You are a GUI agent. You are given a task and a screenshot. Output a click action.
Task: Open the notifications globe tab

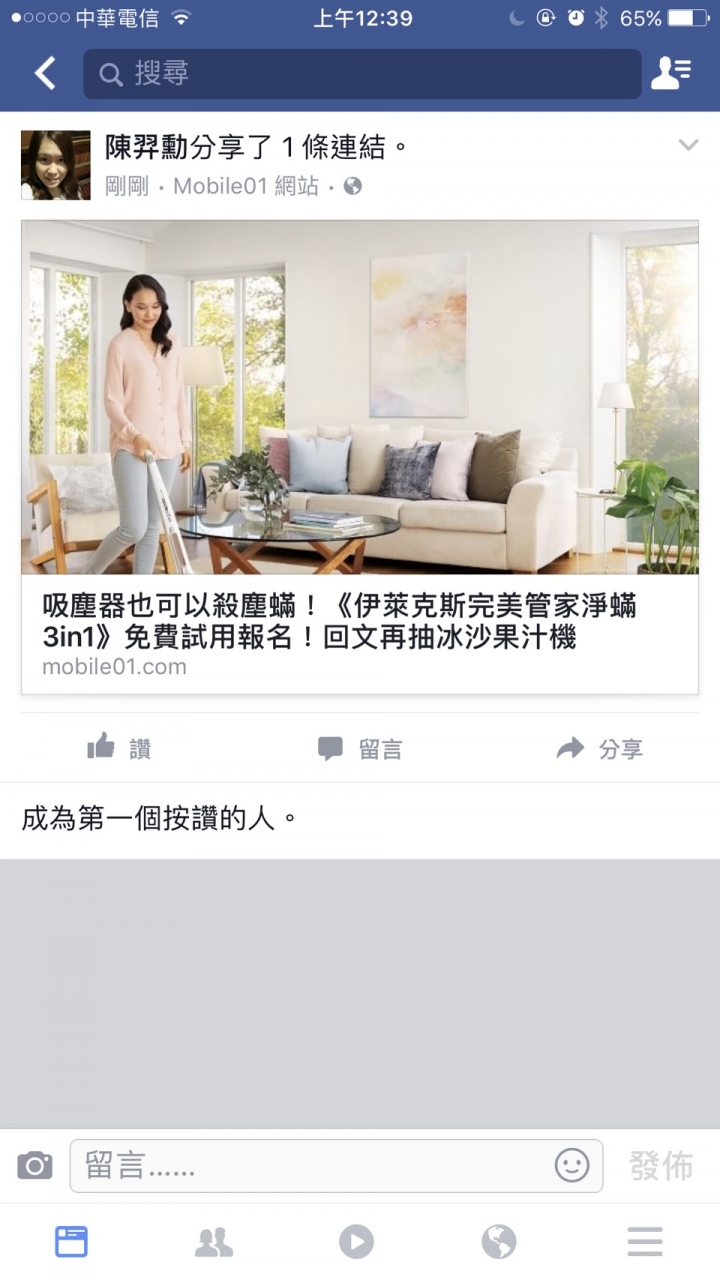498,1242
